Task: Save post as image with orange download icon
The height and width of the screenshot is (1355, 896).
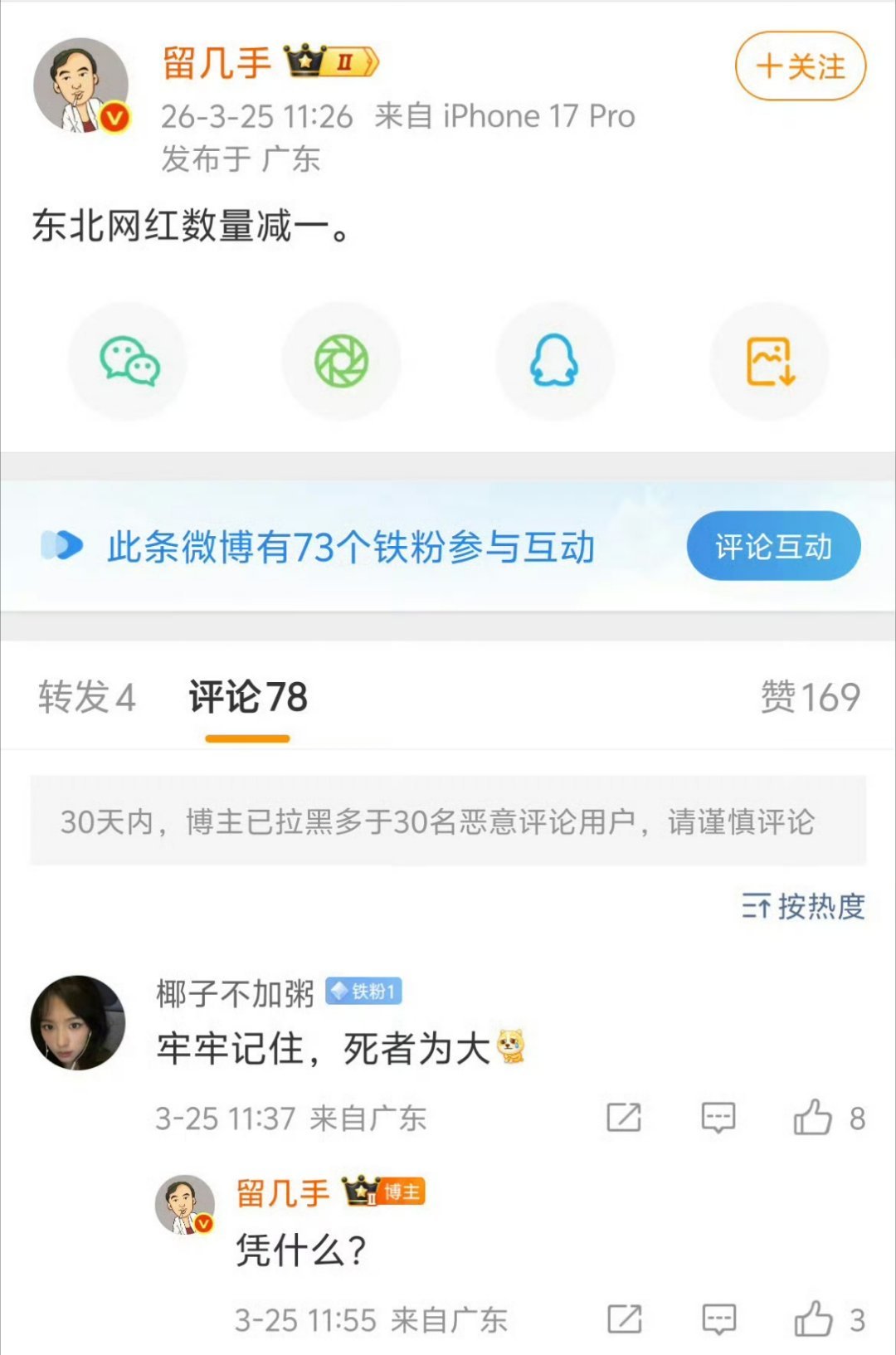Action: click(769, 360)
